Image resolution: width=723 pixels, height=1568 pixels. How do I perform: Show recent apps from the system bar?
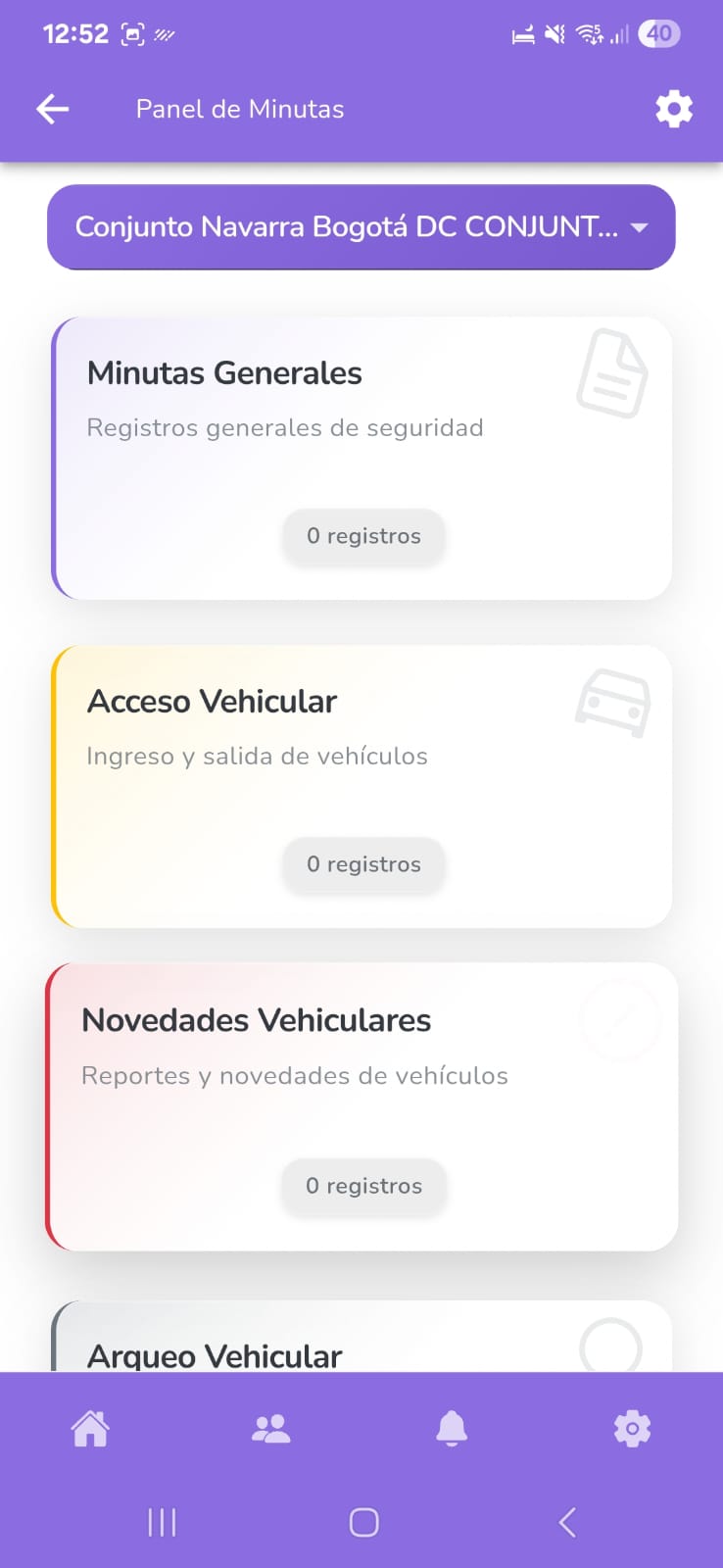[162, 1522]
